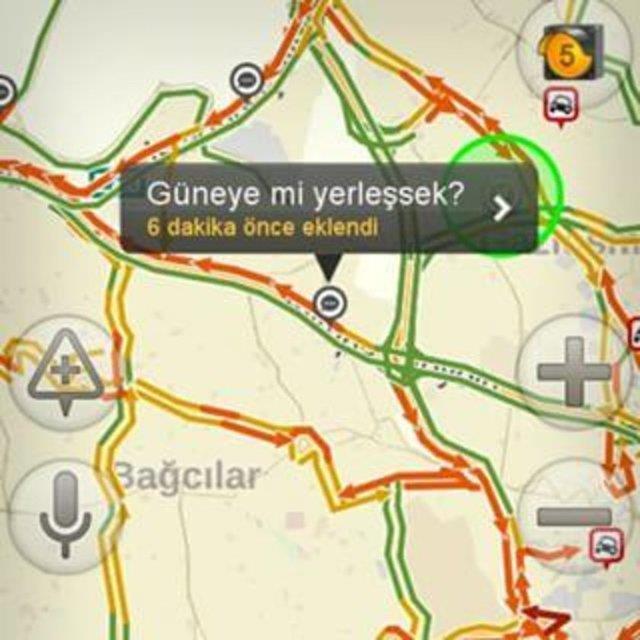Activate voice input microphone
The height and width of the screenshot is (640, 640).
pos(65,516)
